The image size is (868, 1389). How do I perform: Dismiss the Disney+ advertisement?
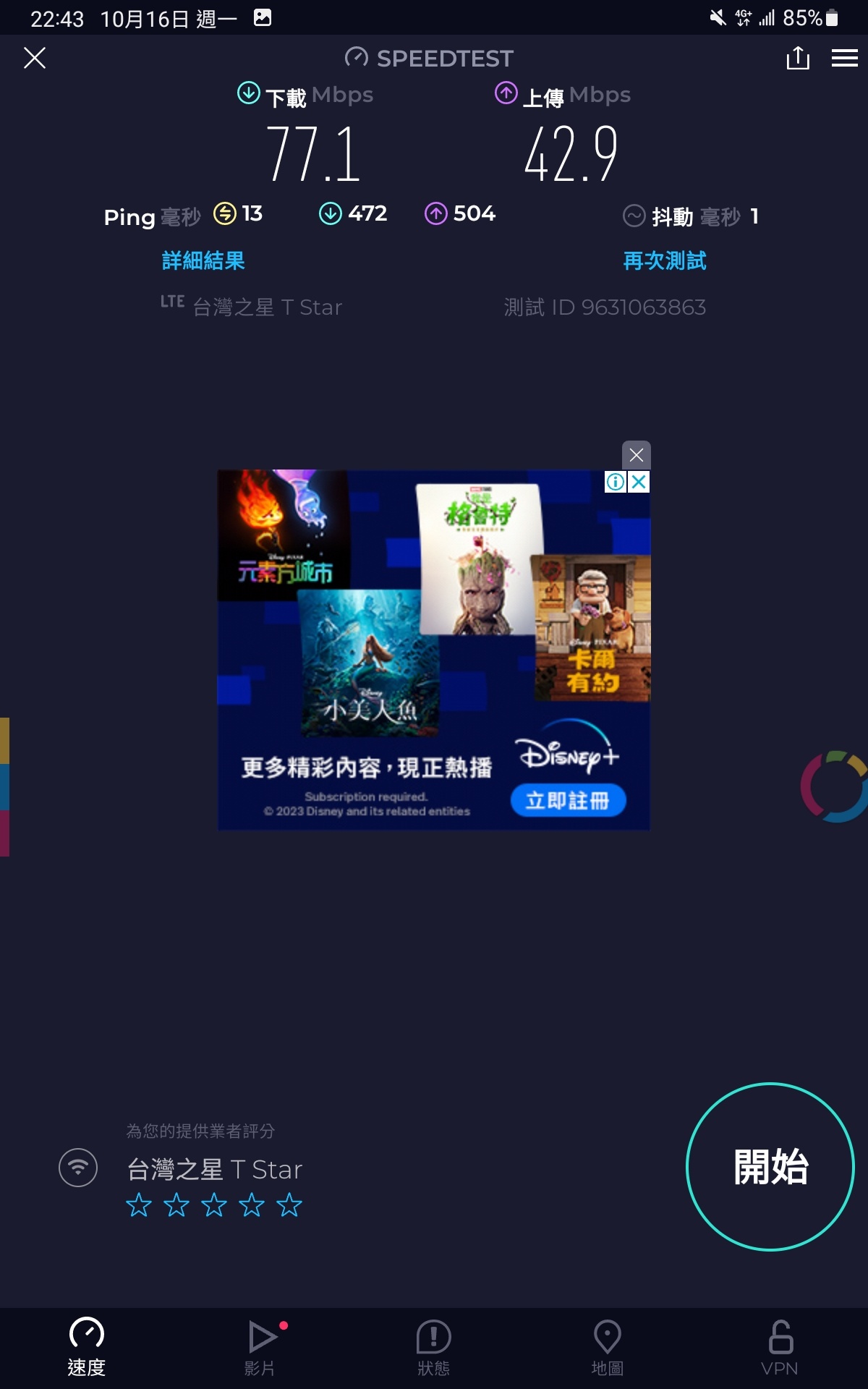637,455
